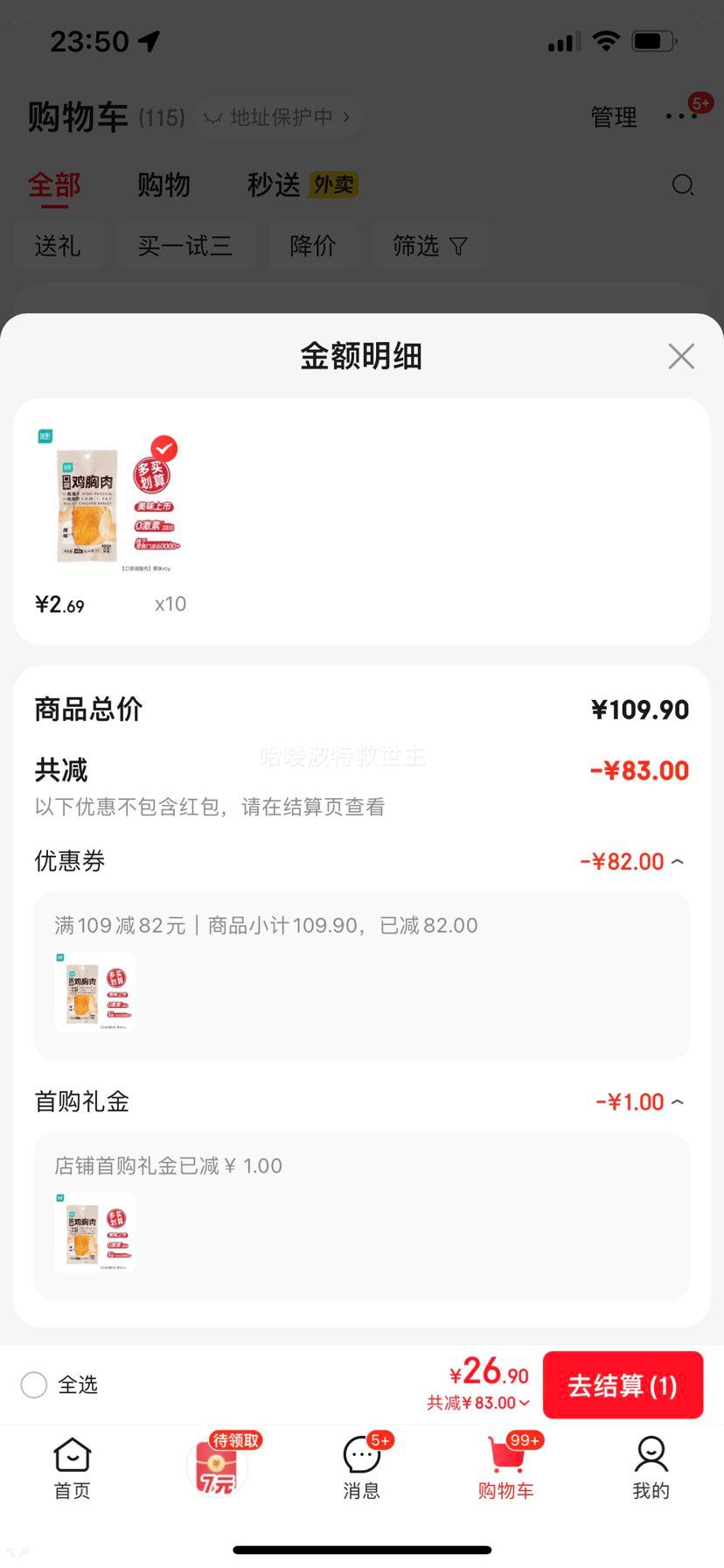Image resolution: width=724 pixels, height=1568 pixels.
Task: Tap the 买一试三 filter button
Action: point(185,246)
